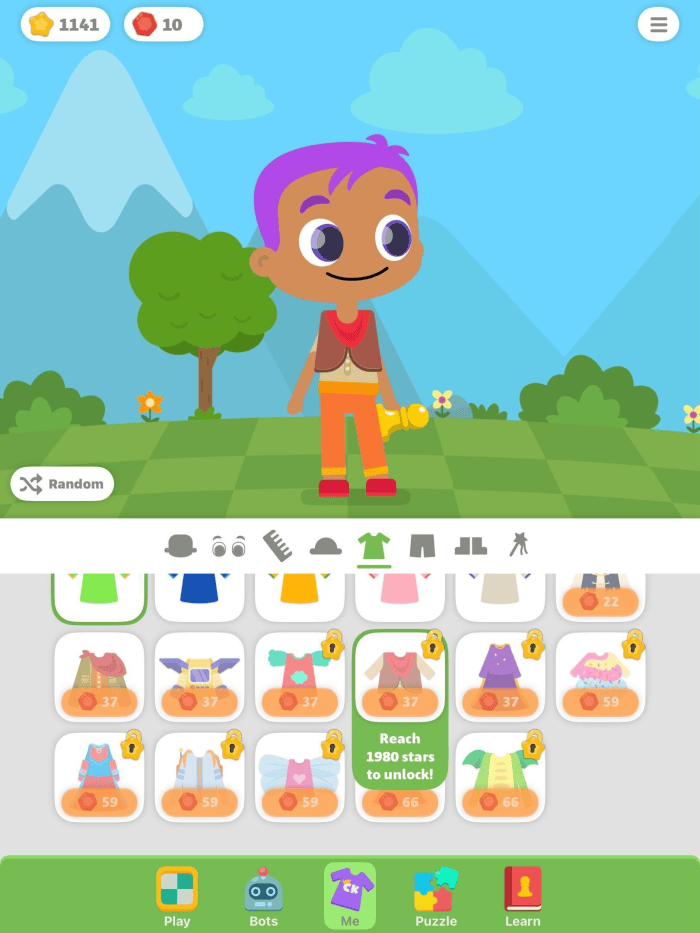Select the fairy wings outfit costing 59
Image resolution: width=700 pixels, height=933 pixels.
(x=299, y=776)
